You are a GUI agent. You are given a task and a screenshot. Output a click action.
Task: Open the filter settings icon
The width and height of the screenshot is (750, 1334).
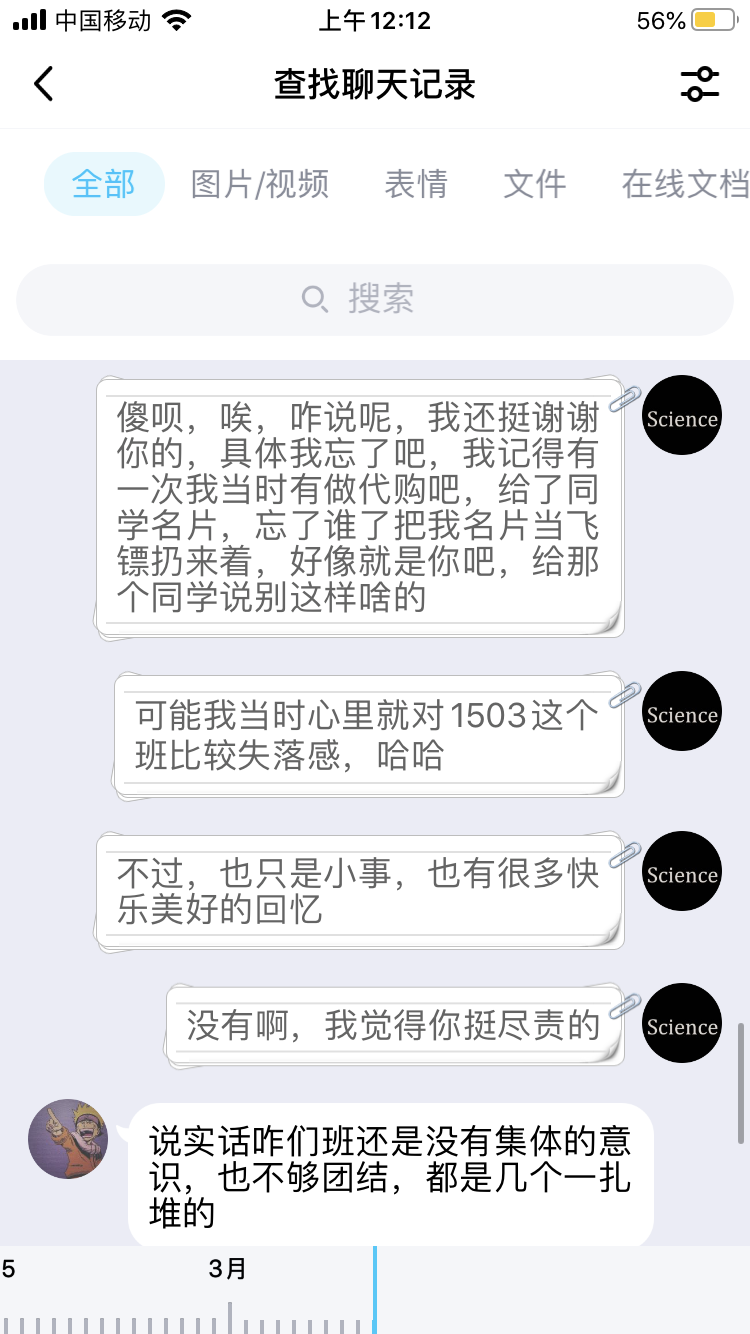coord(699,84)
